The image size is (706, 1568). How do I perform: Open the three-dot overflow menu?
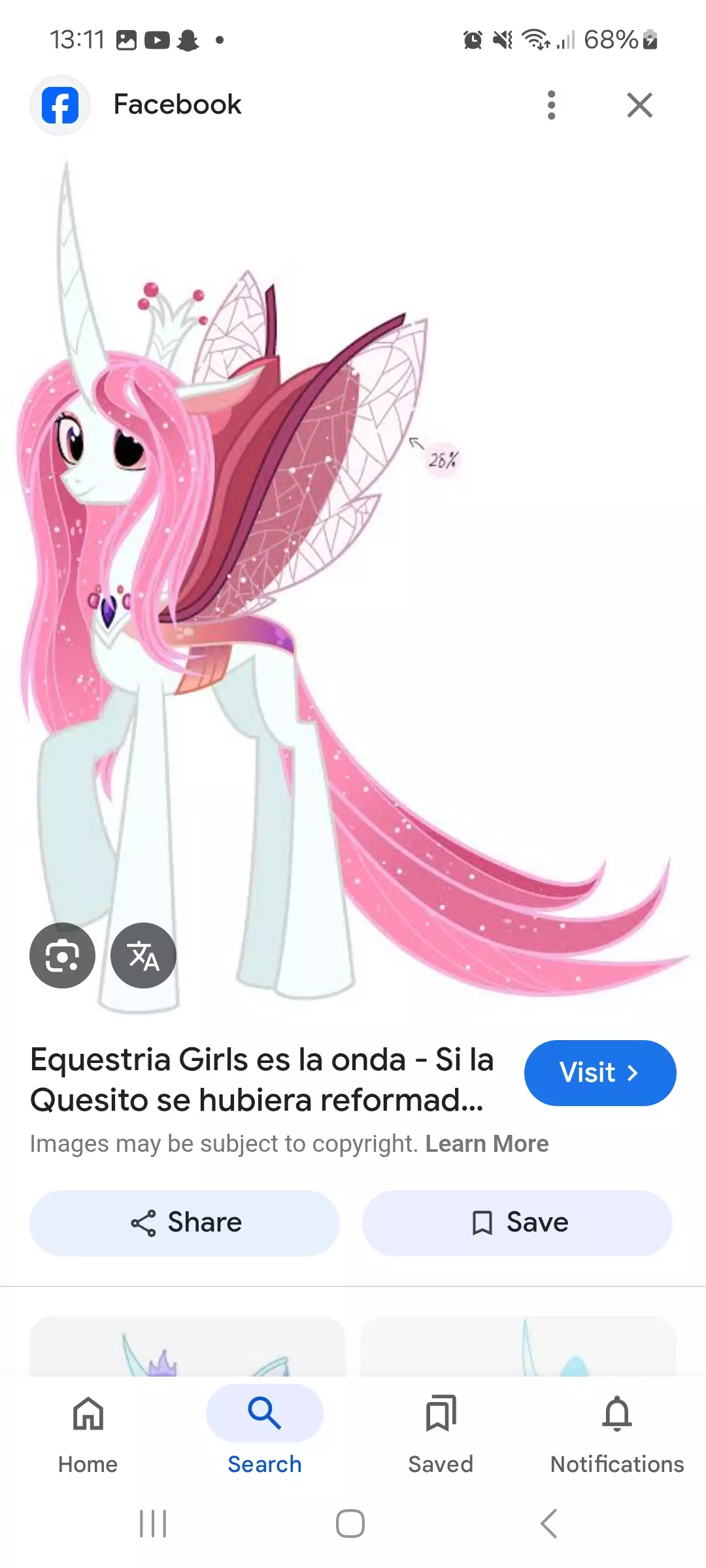pos(551,105)
